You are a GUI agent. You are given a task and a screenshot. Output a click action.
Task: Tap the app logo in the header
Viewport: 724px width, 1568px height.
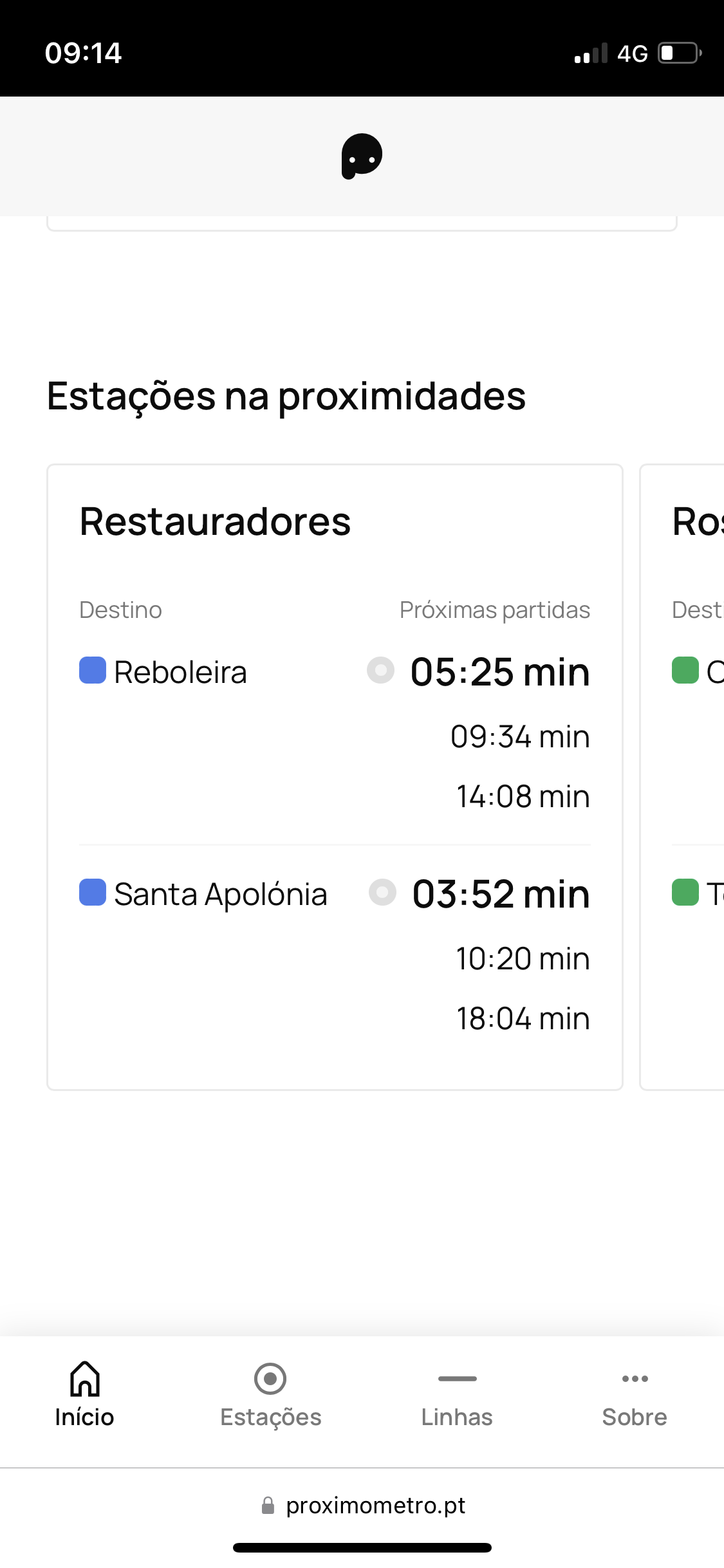click(x=362, y=156)
